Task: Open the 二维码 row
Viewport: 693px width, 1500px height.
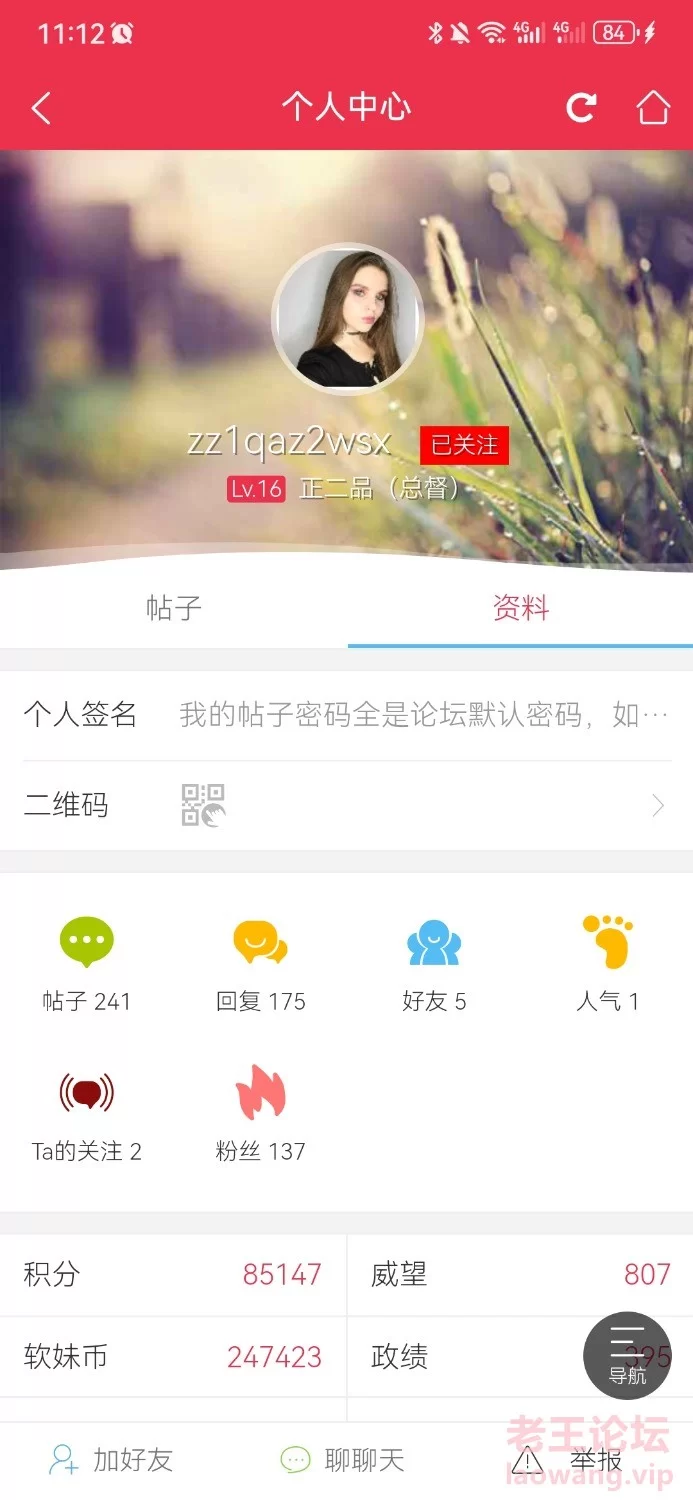Action: tap(346, 806)
